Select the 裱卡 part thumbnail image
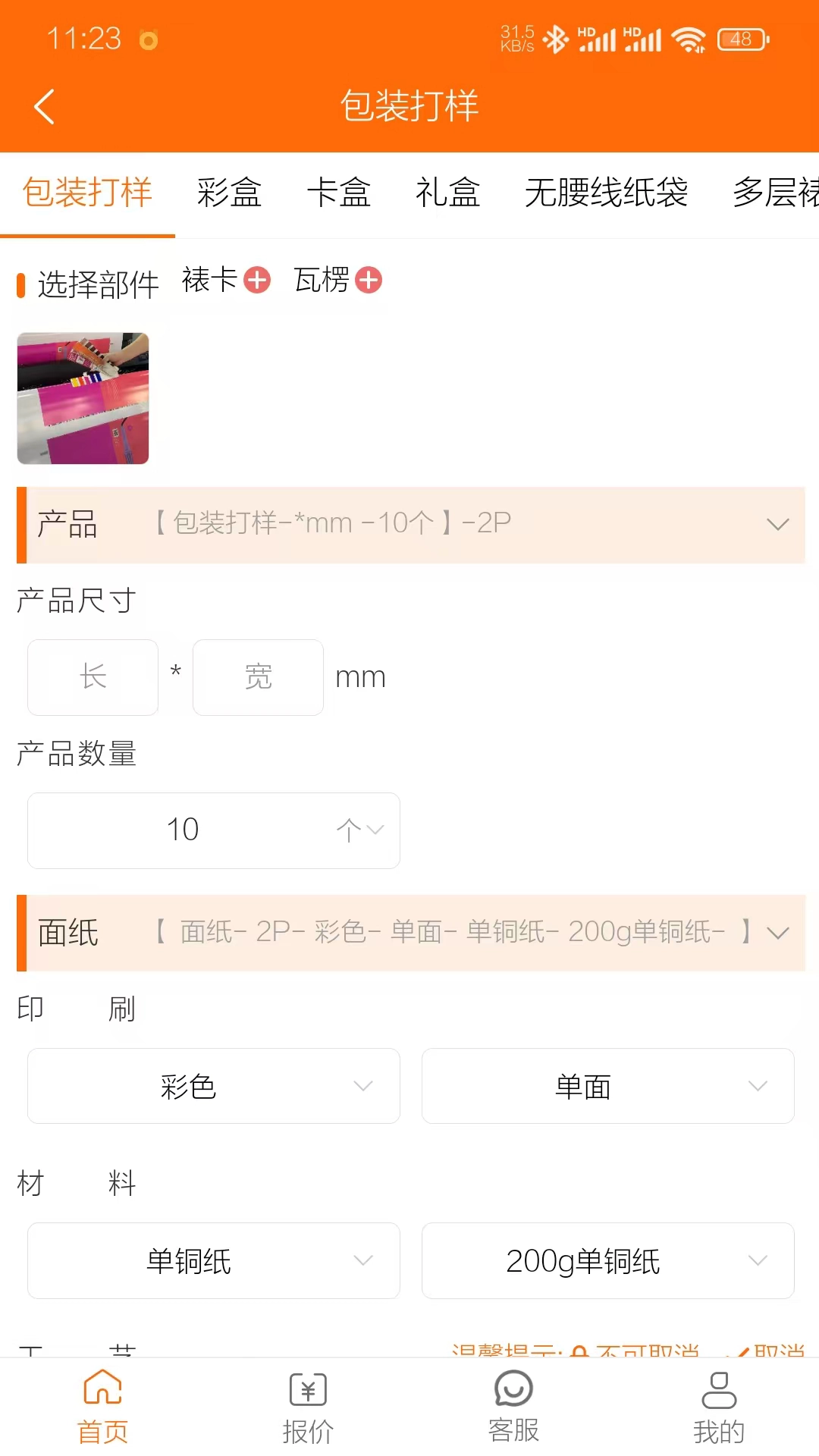The width and height of the screenshot is (819, 1456). 83,398
